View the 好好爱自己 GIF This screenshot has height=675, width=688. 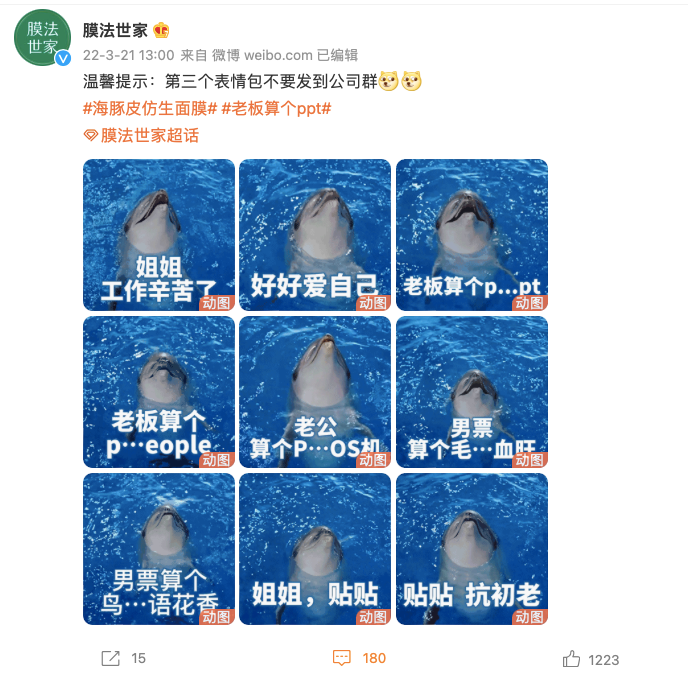315,235
